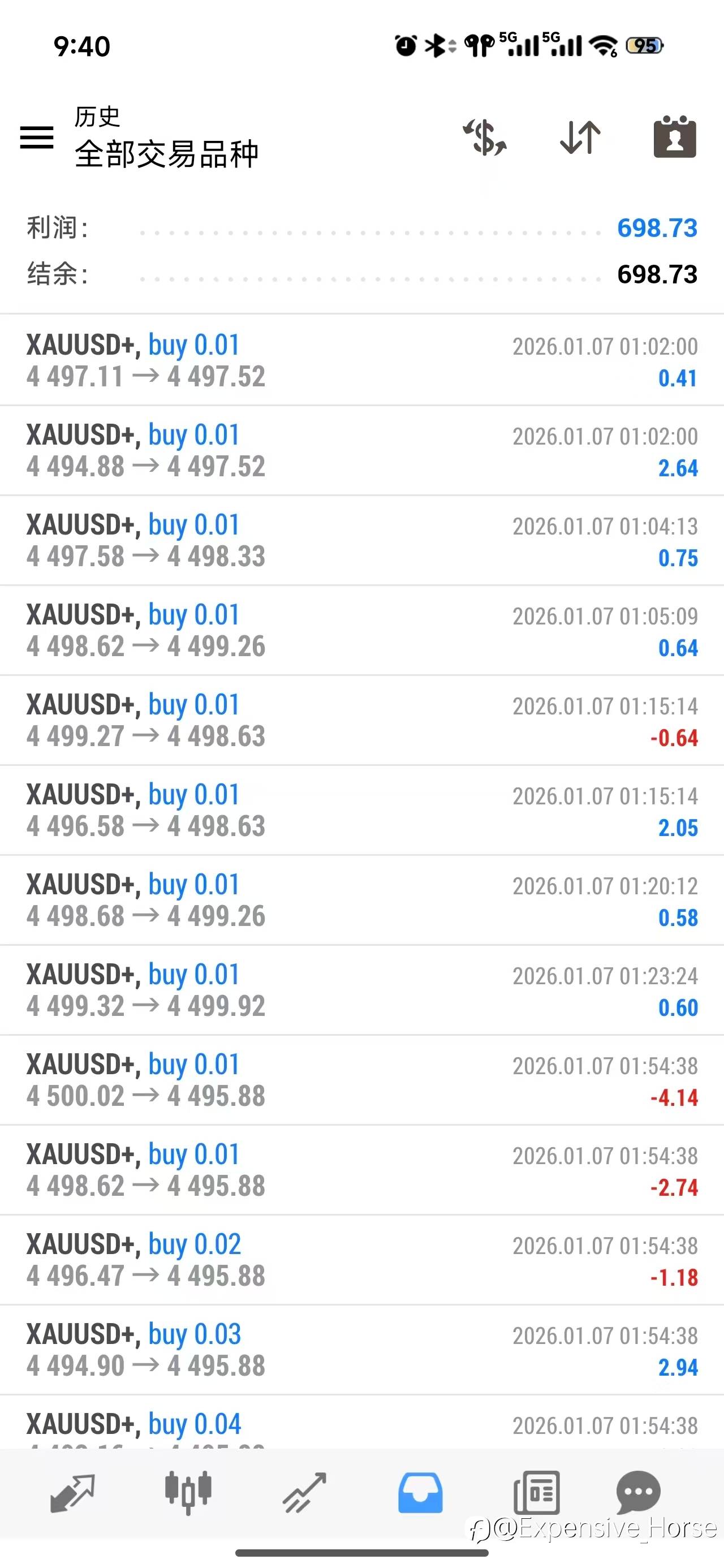The height and width of the screenshot is (1568, 724).
Task: Open the News tab
Action: pyautogui.click(x=536, y=1493)
